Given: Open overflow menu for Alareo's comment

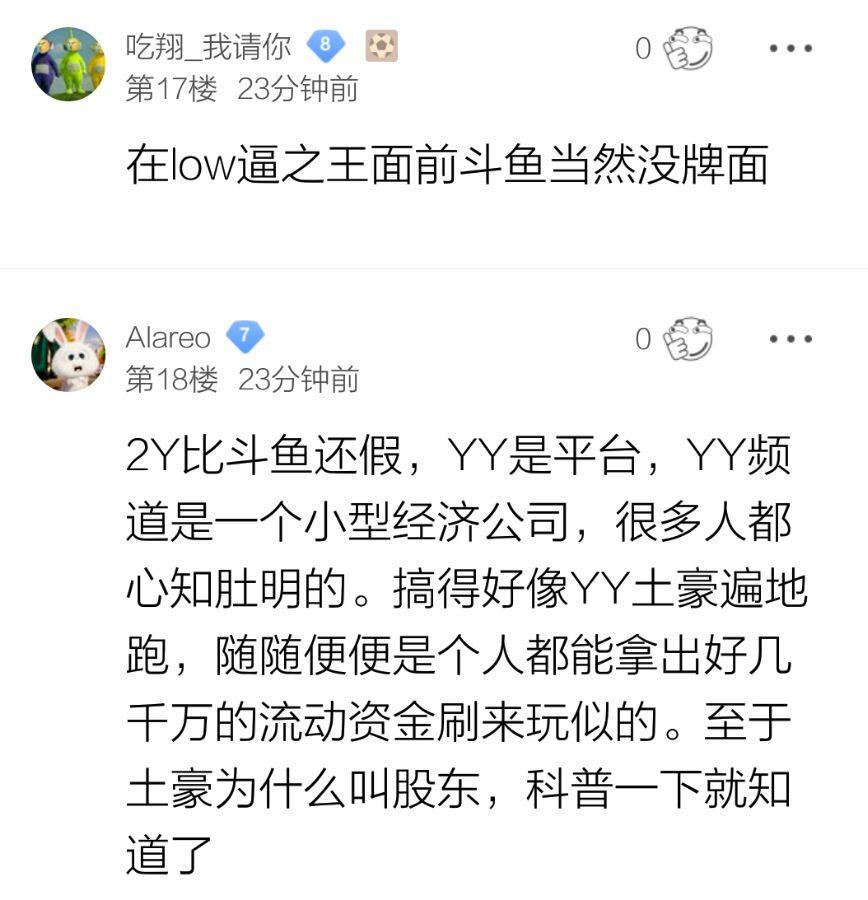Looking at the screenshot, I should click(x=790, y=339).
